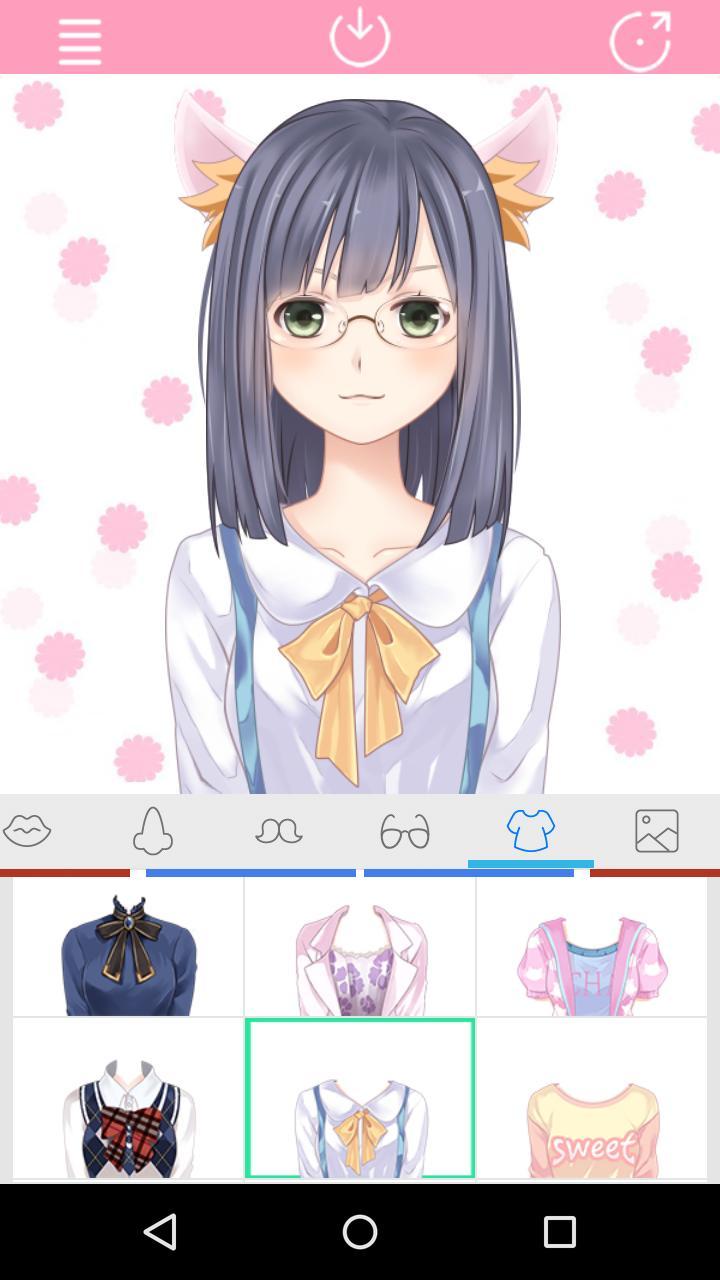Open the hamburger menu
The height and width of the screenshot is (1280, 720).
79,41
